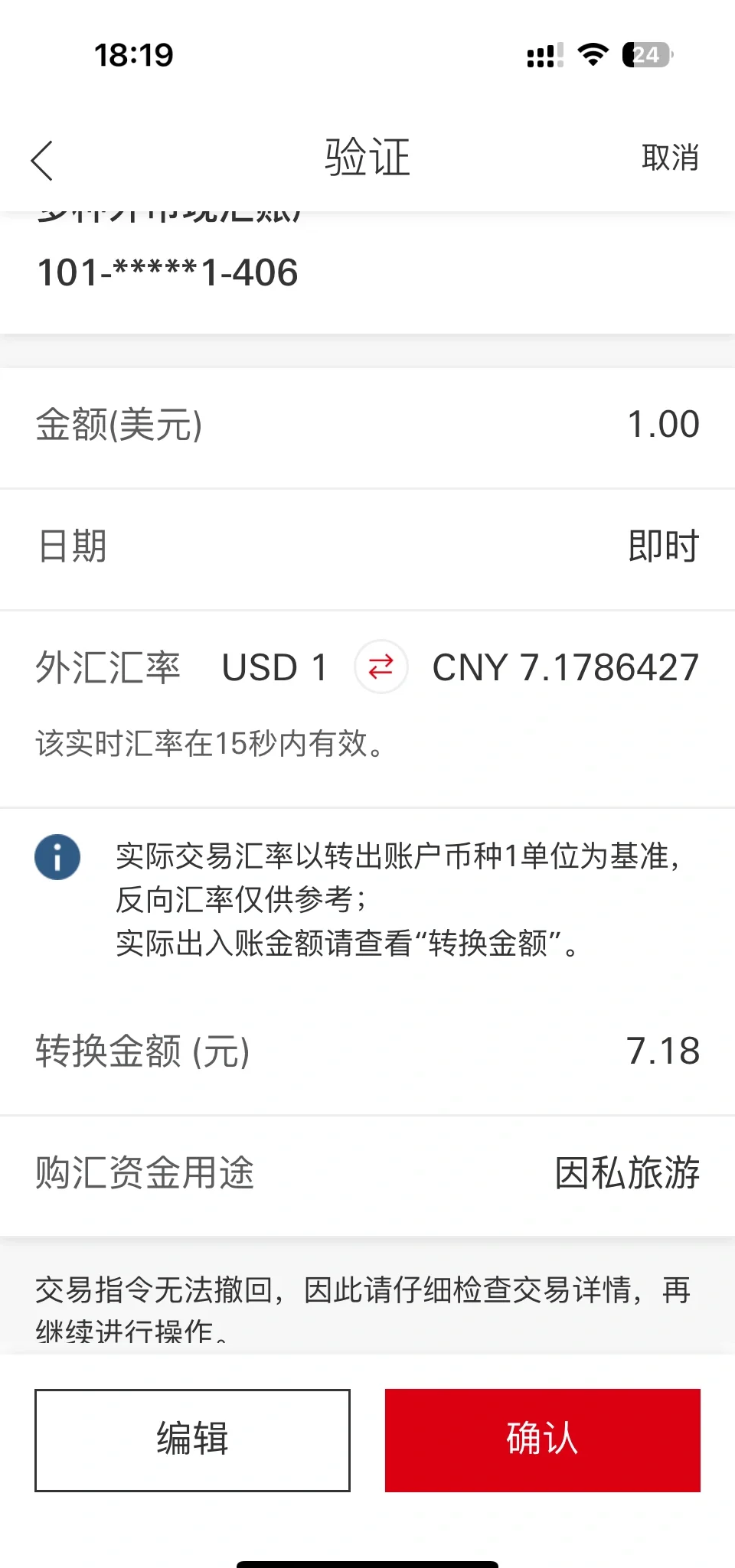This screenshot has height=1568, width=735.
Task: Reverse the USD to CNY exchange rate direction
Action: 381,667
